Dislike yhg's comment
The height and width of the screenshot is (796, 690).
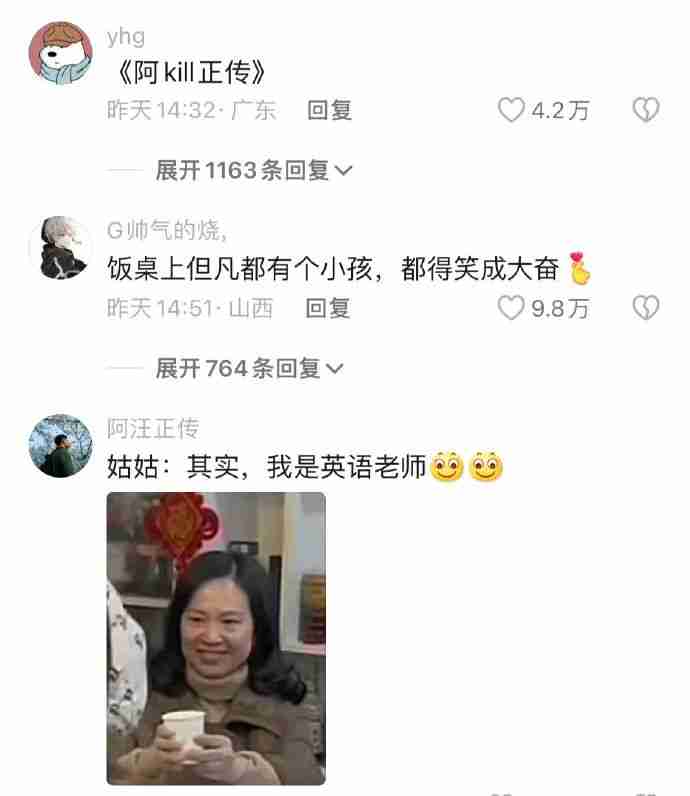pos(646,110)
